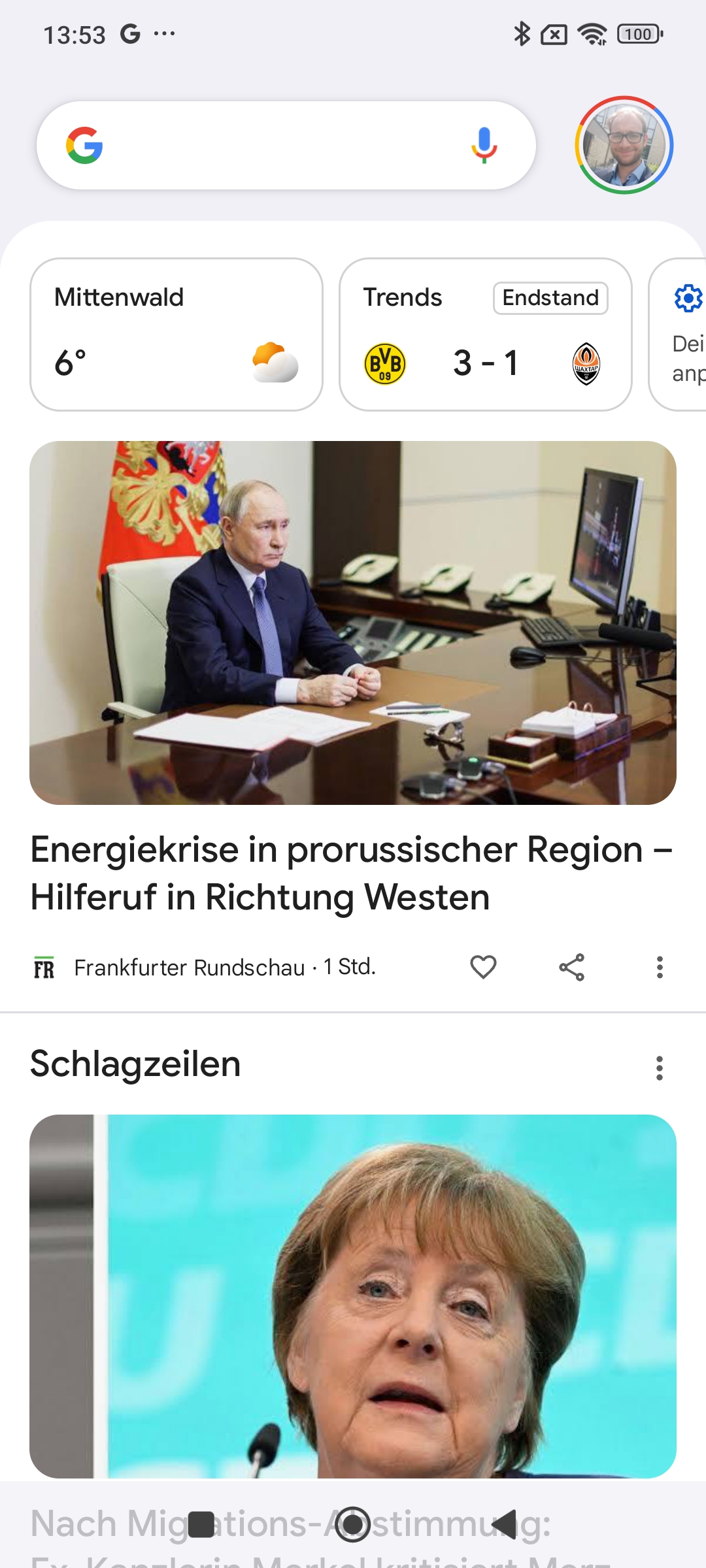
Task: Like the Frankfurter Rundschau article
Action: pyautogui.click(x=484, y=967)
